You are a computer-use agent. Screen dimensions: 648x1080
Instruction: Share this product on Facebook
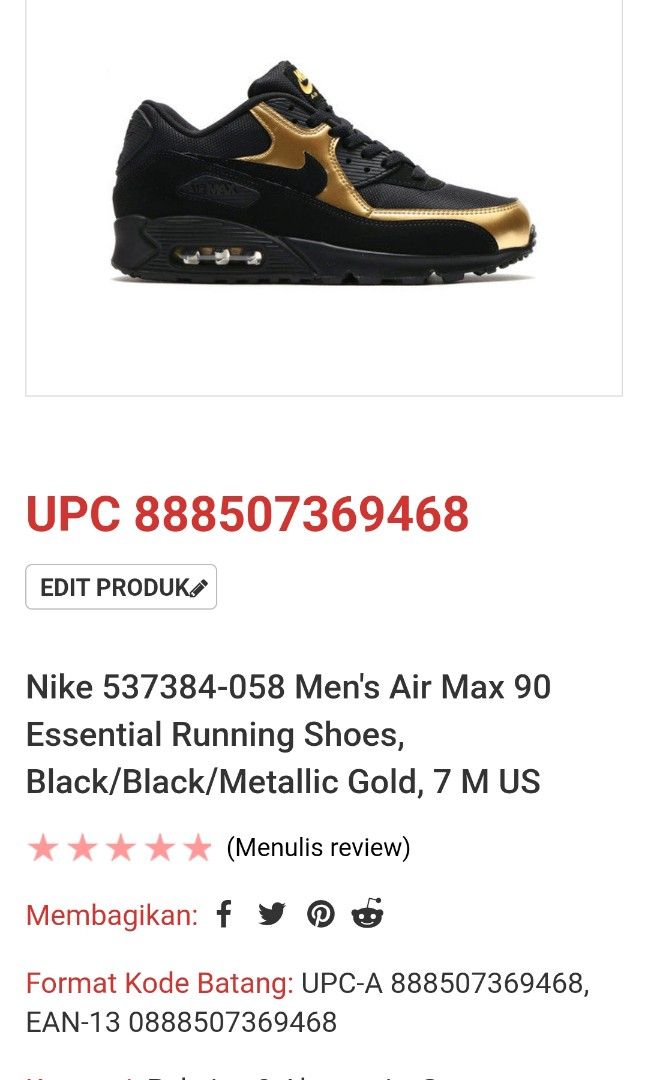[224, 915]
